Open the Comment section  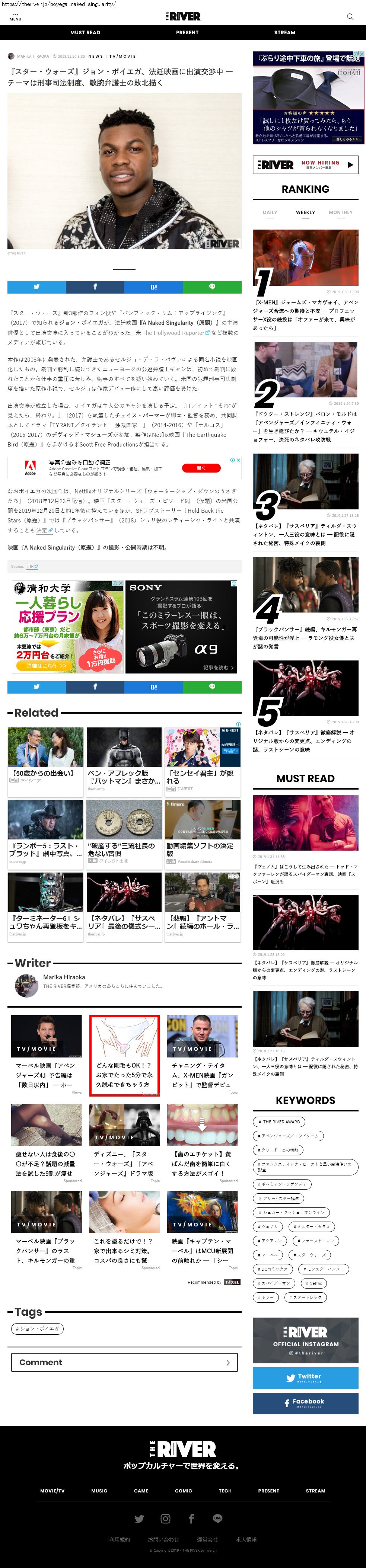pyautogui.click(x=124, y=1362)
